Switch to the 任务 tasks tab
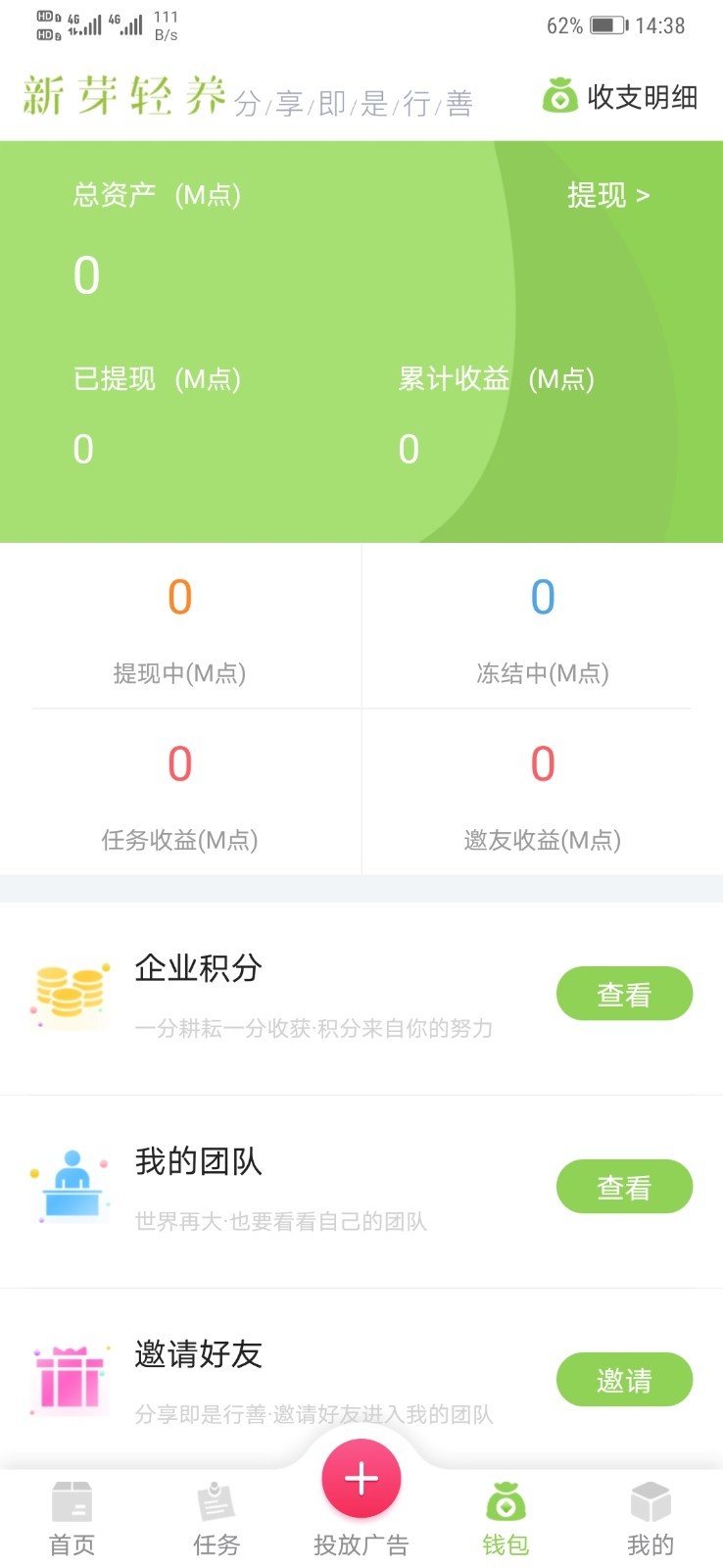 [217, 1519]
